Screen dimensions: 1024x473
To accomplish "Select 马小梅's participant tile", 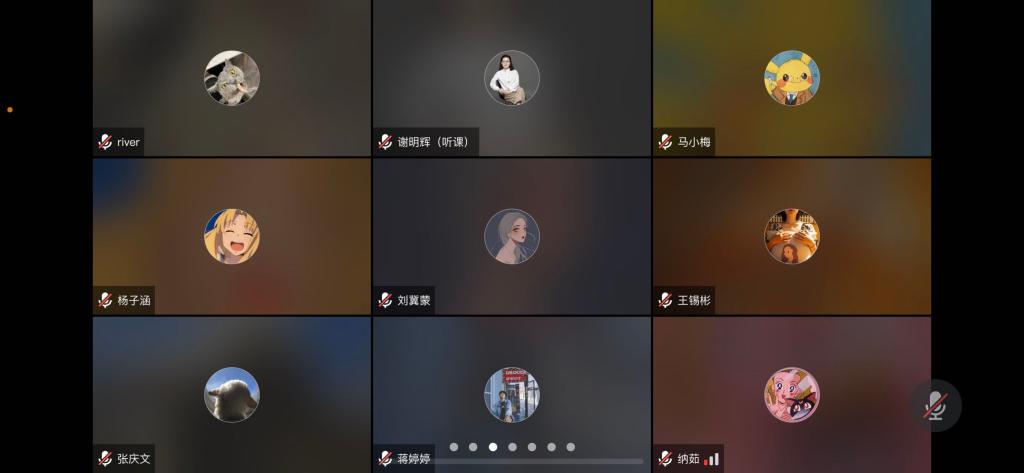I will [x=792, y=78].
